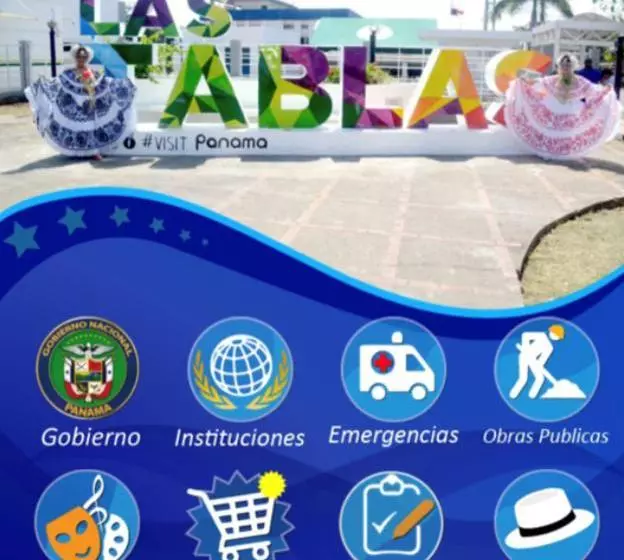The width and height of the screenshot is (624, 560).
Task: Open the Gobierno section
Action: click(x=88, y=369)
